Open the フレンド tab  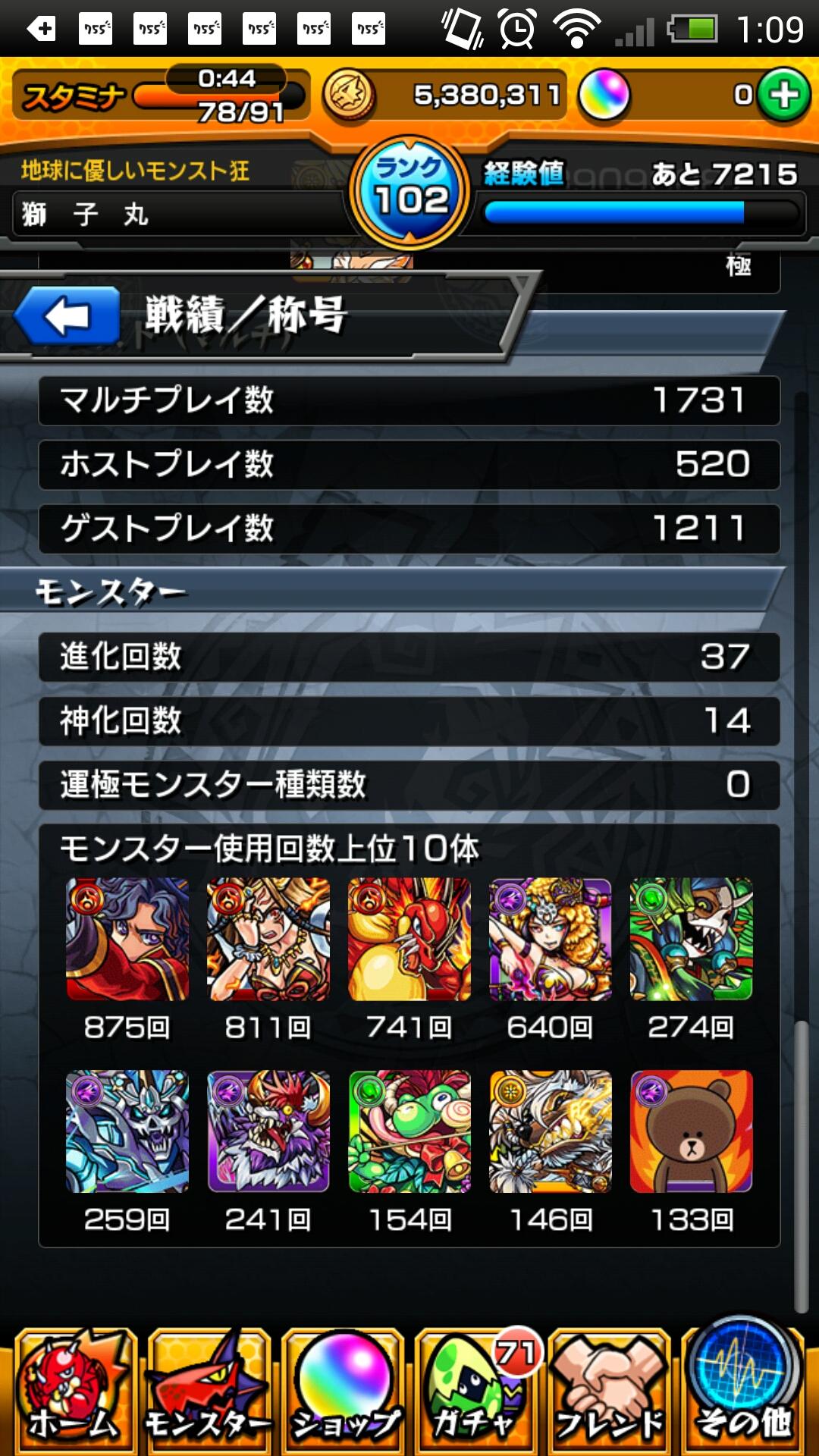click(x=610, y=1392)
